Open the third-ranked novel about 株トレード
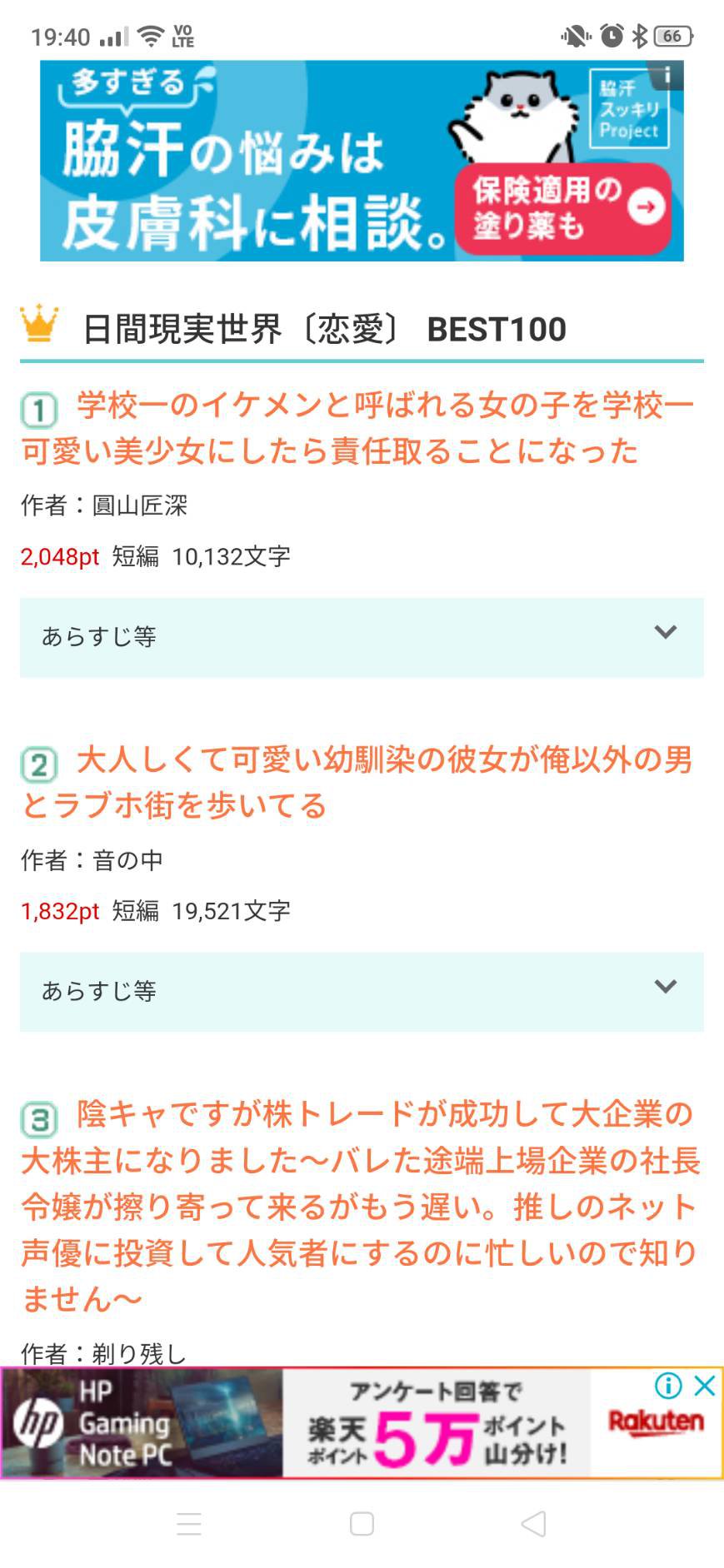 (x=360, y=1206)
